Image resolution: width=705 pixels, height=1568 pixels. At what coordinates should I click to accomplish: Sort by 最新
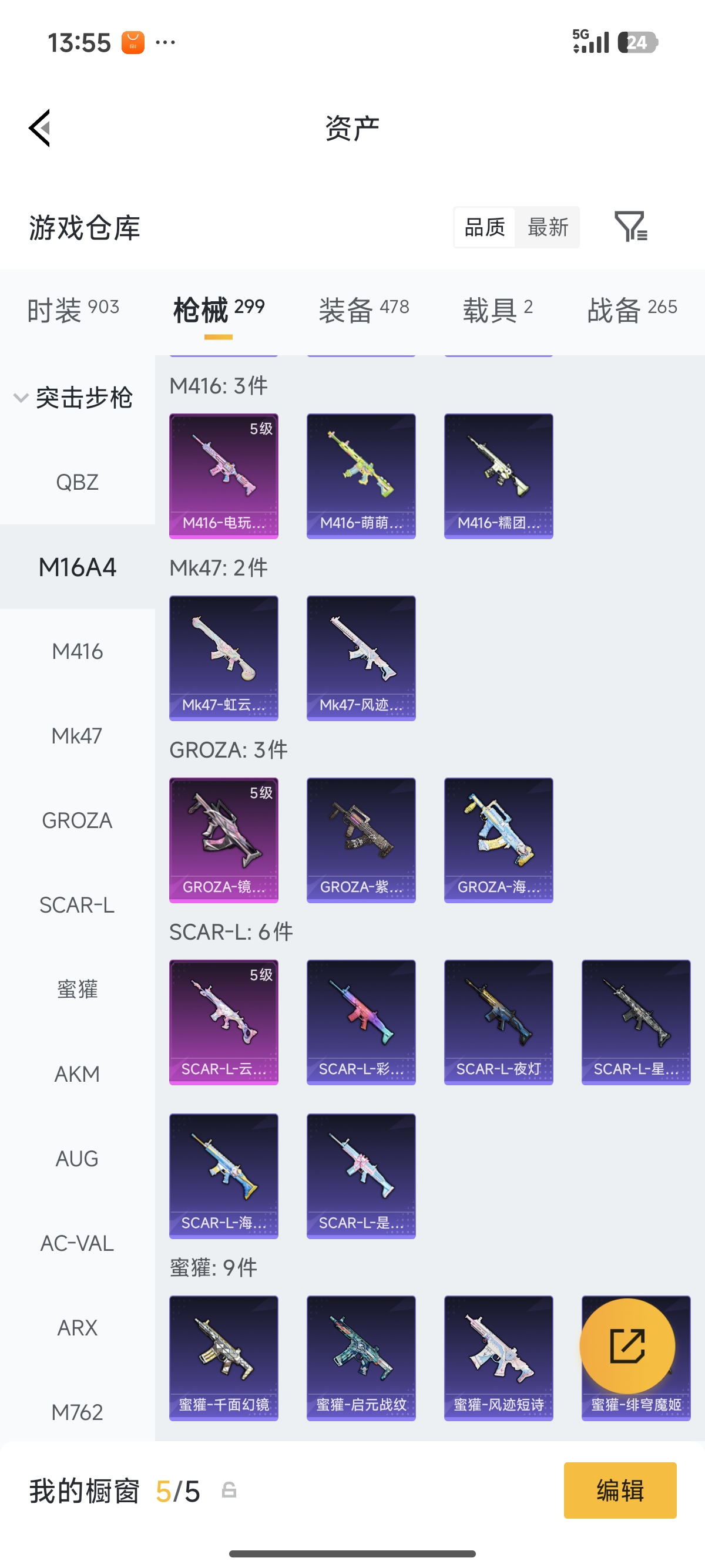548,227
